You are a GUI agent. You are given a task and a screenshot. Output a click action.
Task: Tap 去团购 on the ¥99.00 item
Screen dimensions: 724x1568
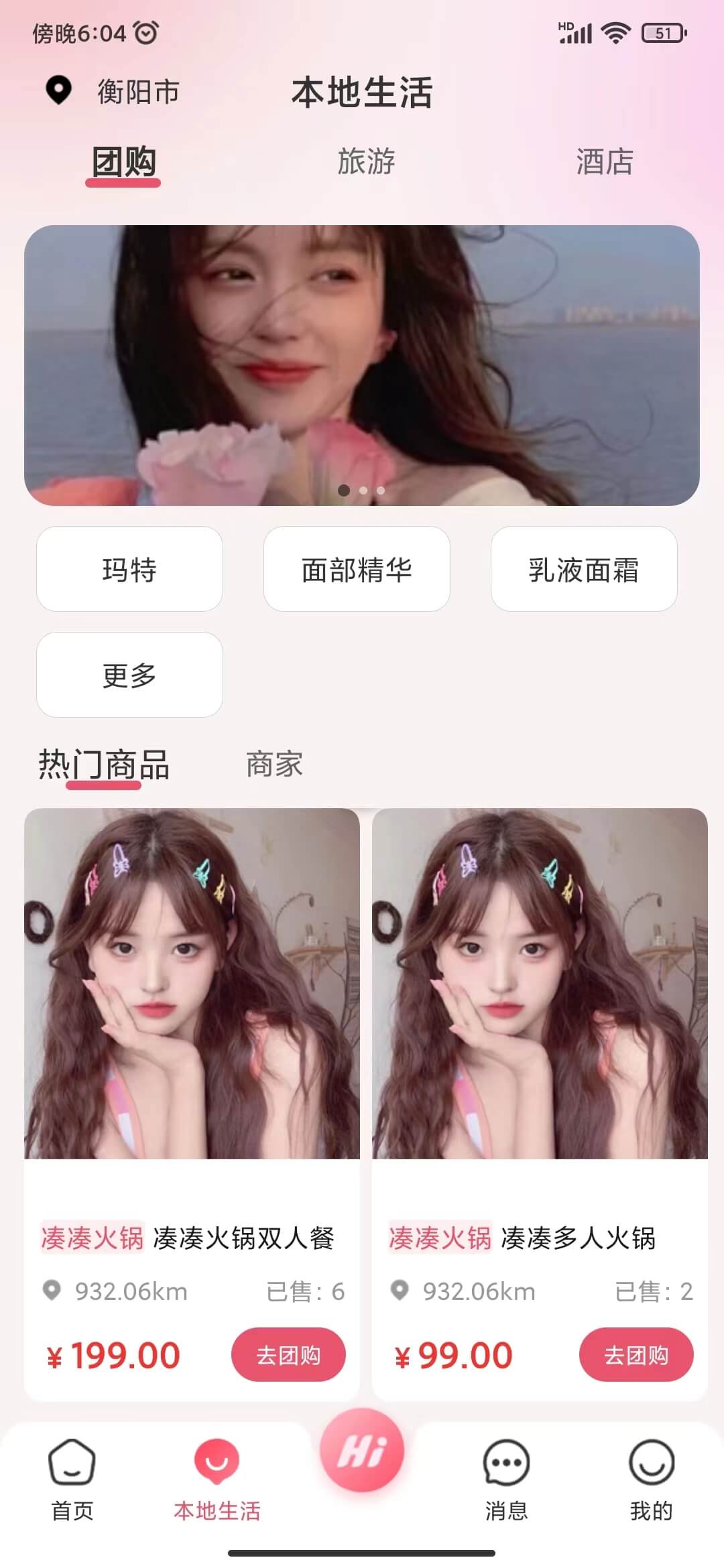[636, 1355]
